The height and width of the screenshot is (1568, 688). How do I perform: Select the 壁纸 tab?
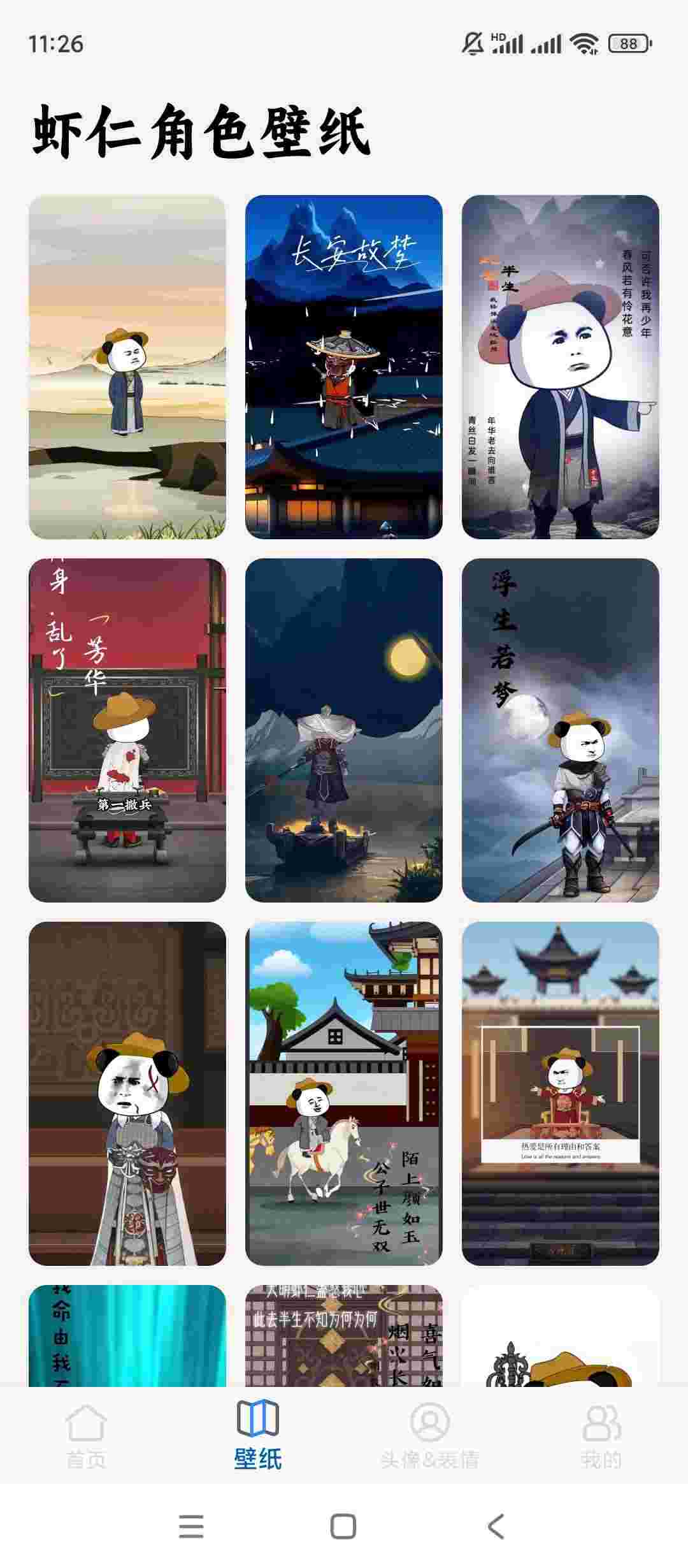(257, 1435)
